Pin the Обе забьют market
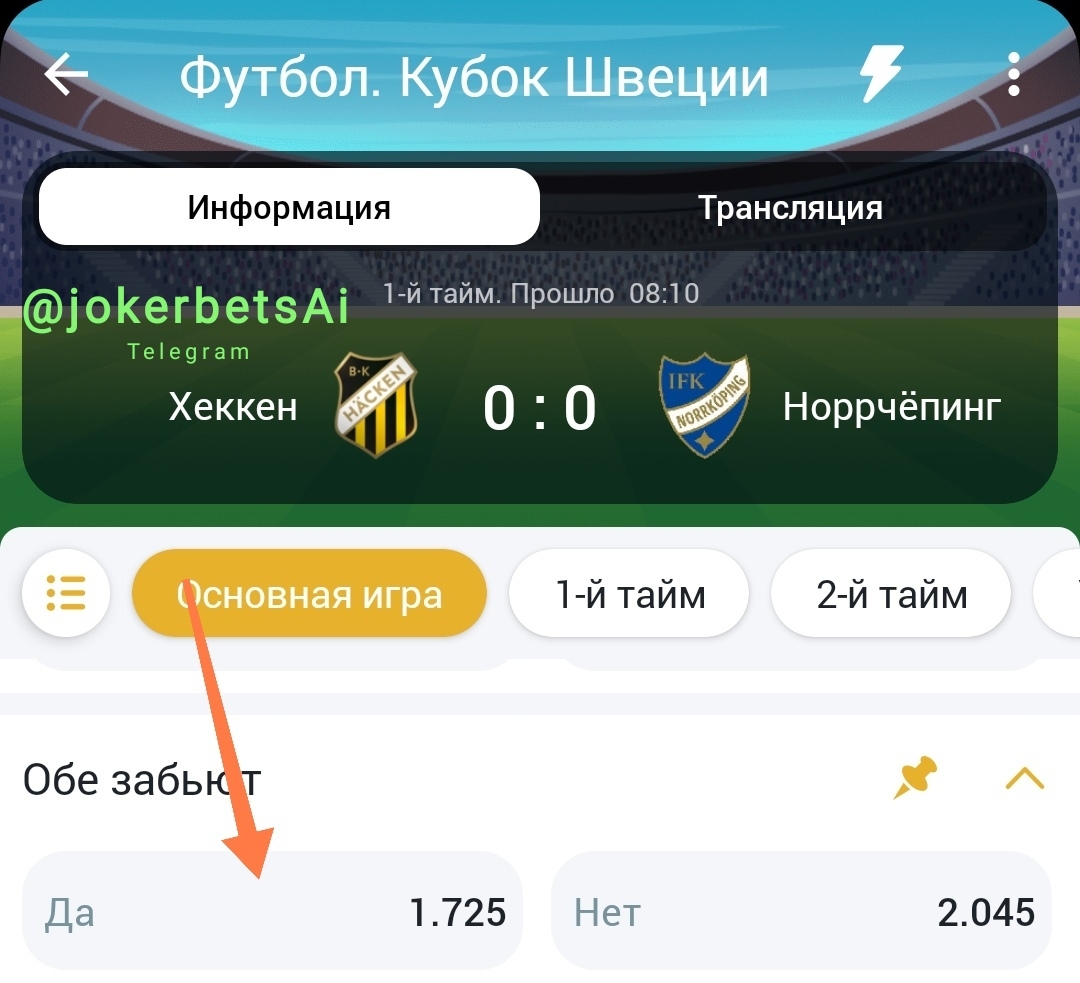Image resolution: width=1080 pixels, height=983 pixels. [916, 778]
